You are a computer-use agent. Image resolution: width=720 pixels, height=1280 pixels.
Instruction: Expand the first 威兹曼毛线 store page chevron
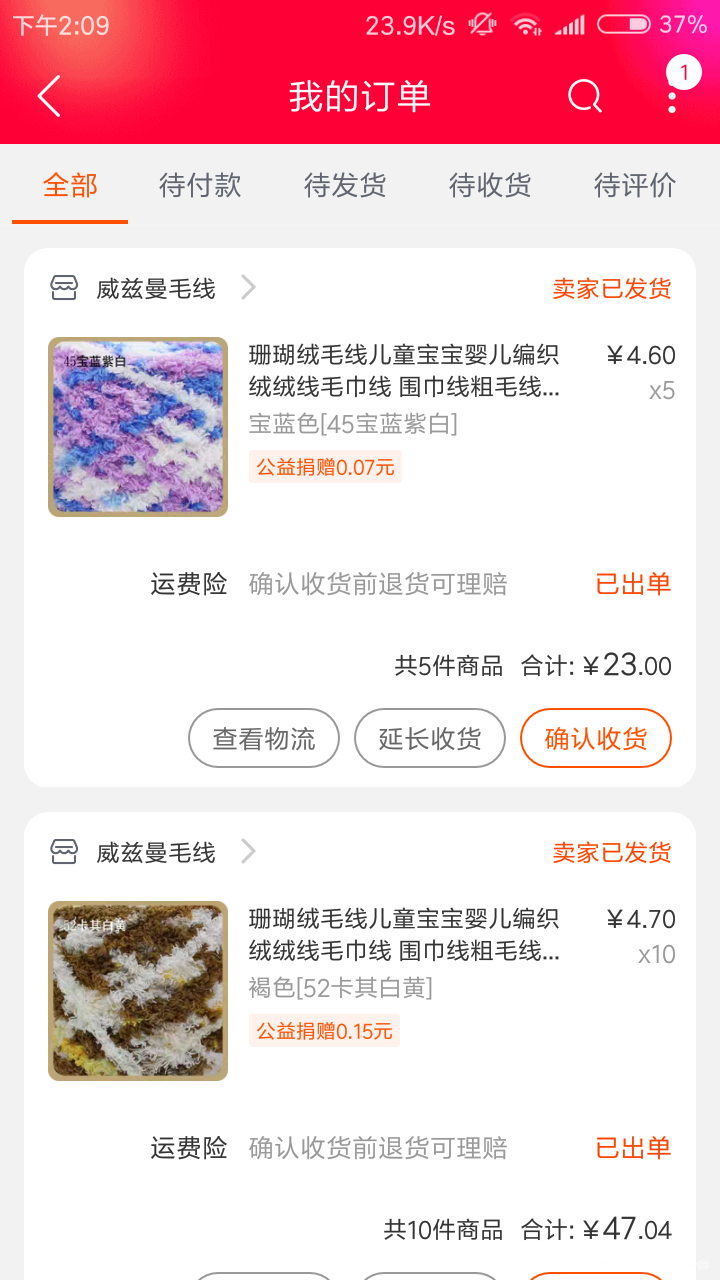(x=247, y=286)
